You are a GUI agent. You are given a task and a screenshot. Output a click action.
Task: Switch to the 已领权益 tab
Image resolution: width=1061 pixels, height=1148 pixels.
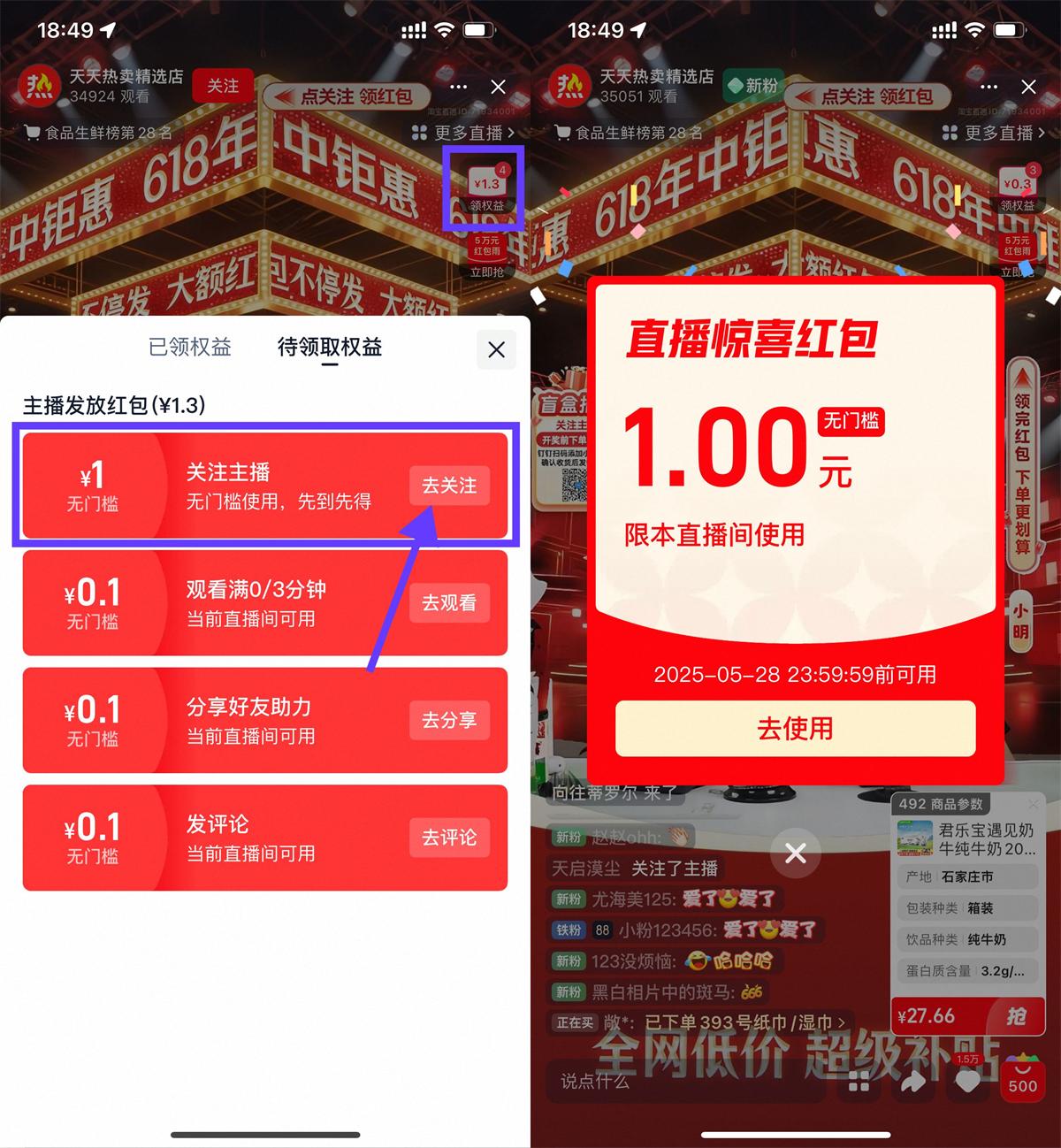click(x=189, y=348)
